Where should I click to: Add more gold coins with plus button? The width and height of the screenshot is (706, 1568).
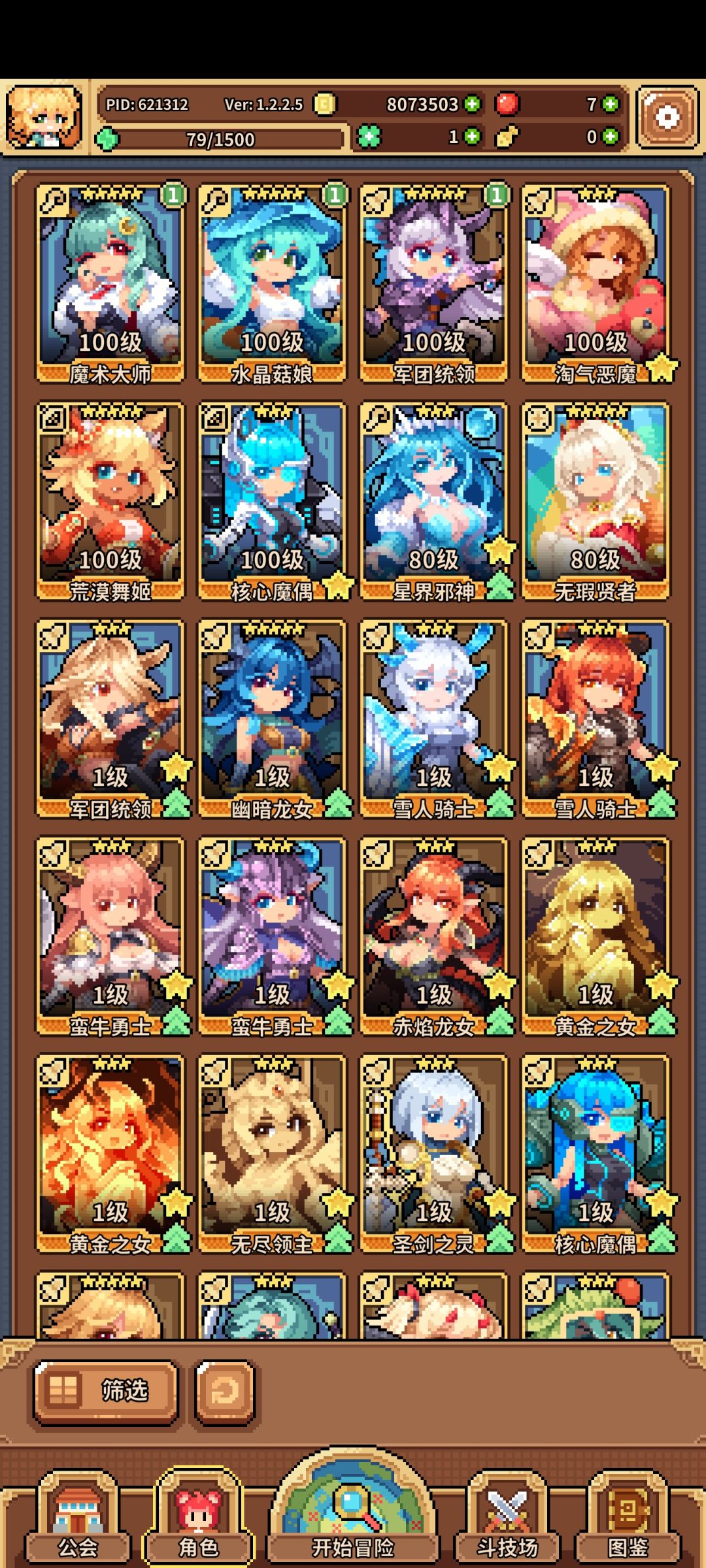coord(472,104)
